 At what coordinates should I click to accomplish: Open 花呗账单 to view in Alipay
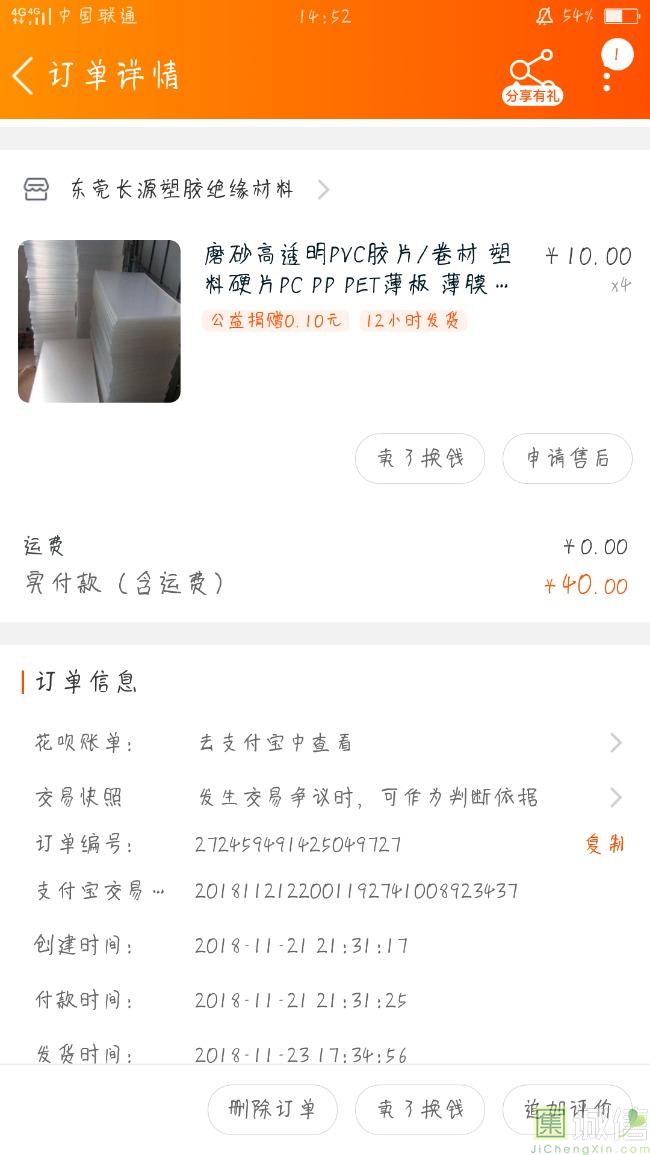click(x=325, y=743)
